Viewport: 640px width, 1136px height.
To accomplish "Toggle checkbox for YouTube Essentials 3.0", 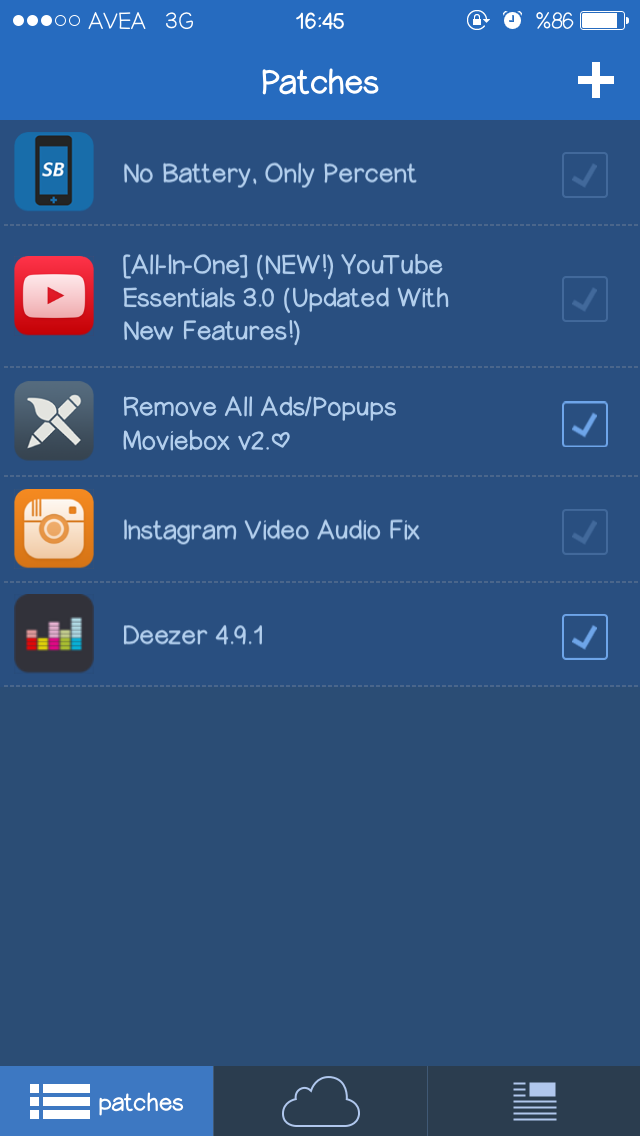I will click(x=585, y=298).
